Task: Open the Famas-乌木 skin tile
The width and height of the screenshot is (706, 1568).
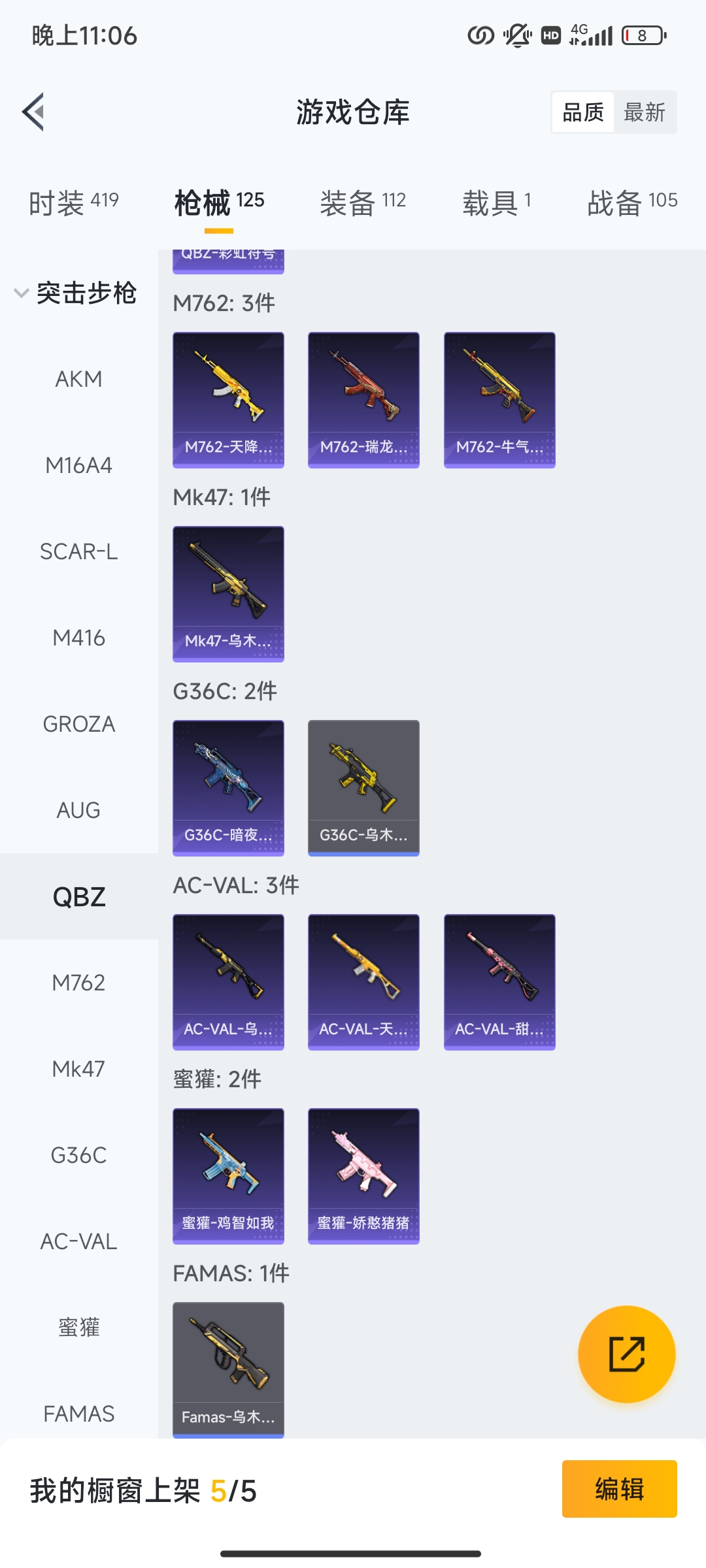Action: point(228,1369)
